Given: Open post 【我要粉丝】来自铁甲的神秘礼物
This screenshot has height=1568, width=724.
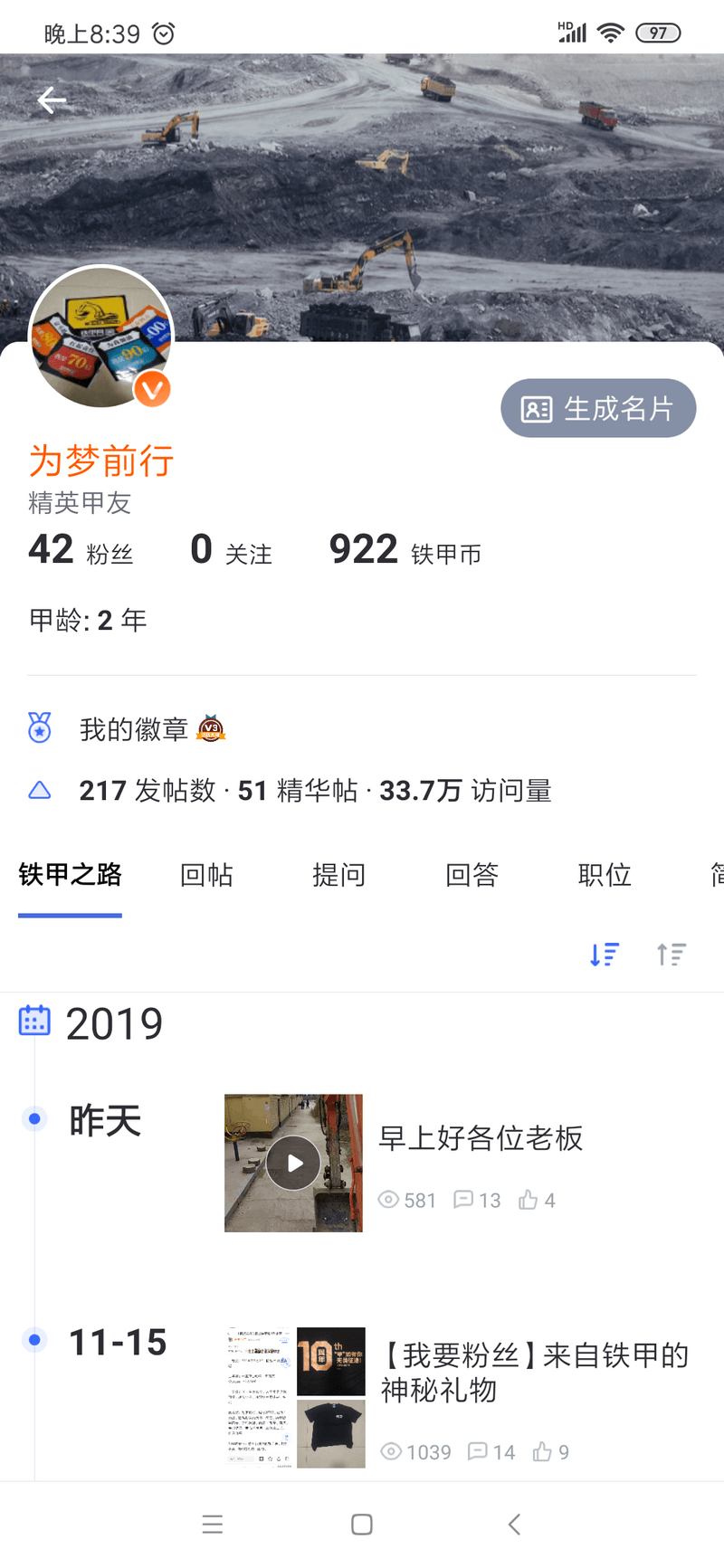Looking at the screenshot, I should [535, 1372].
